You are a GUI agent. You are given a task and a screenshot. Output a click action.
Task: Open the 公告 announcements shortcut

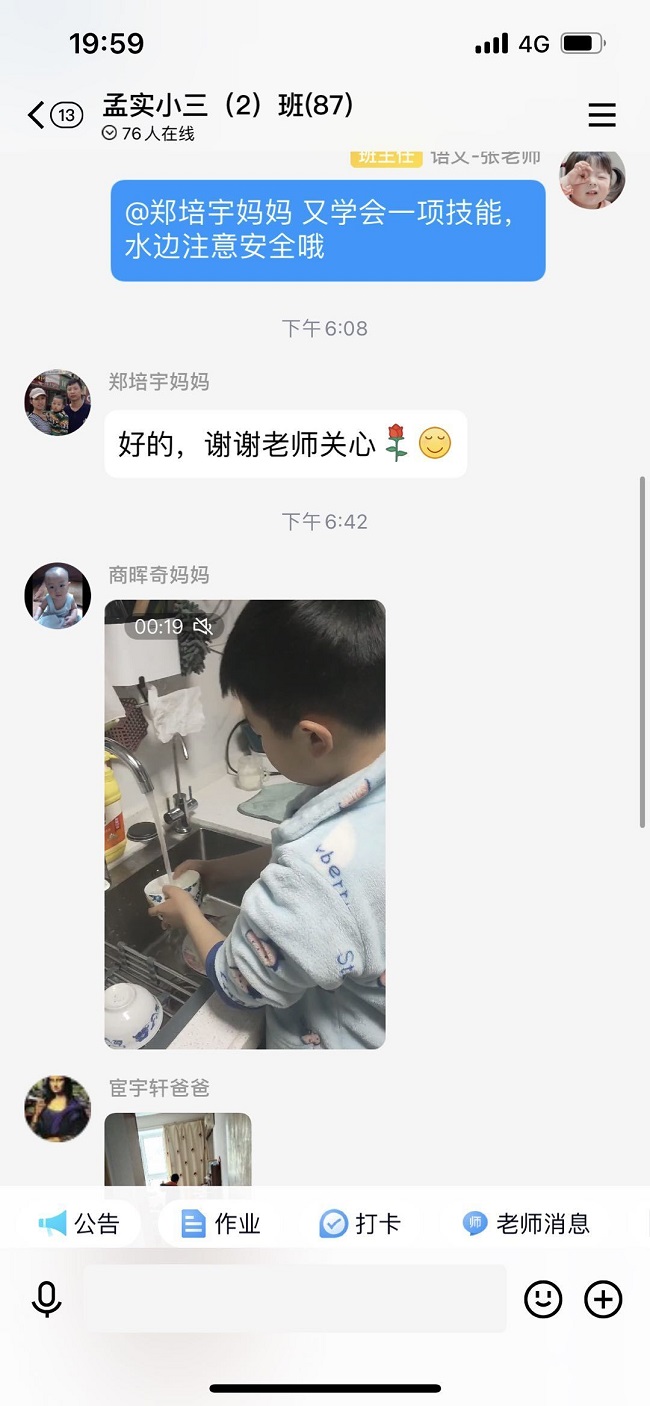click(79, 1223)
